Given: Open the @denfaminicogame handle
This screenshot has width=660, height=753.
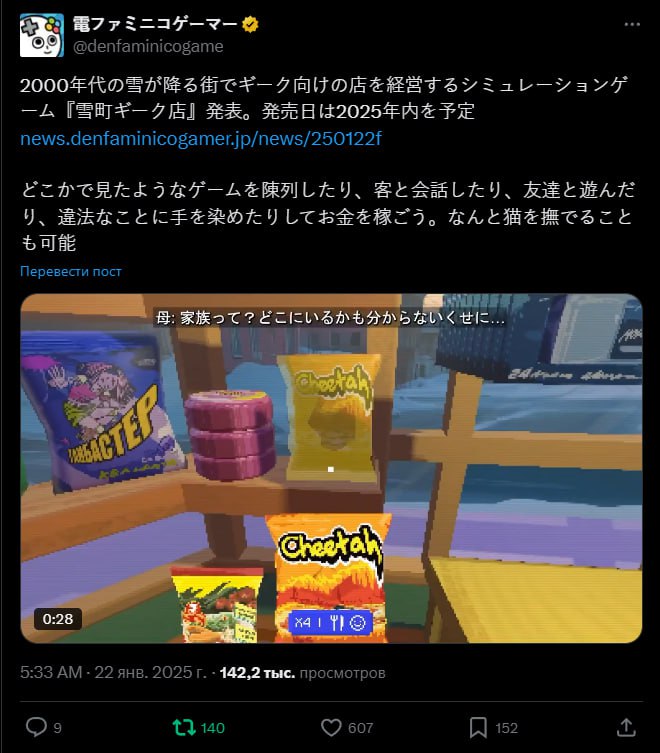Looking at the screenshot, I should 149,46.
